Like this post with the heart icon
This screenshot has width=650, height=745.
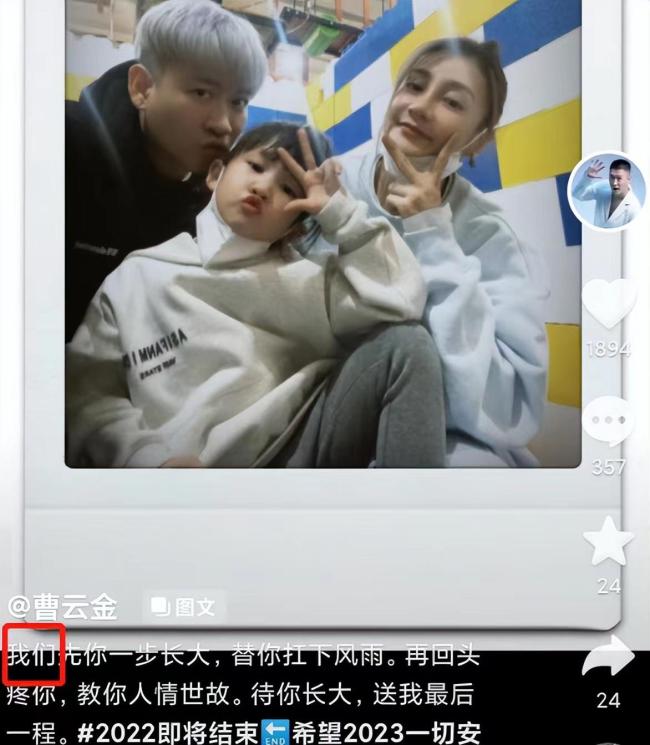click(608, 304)
